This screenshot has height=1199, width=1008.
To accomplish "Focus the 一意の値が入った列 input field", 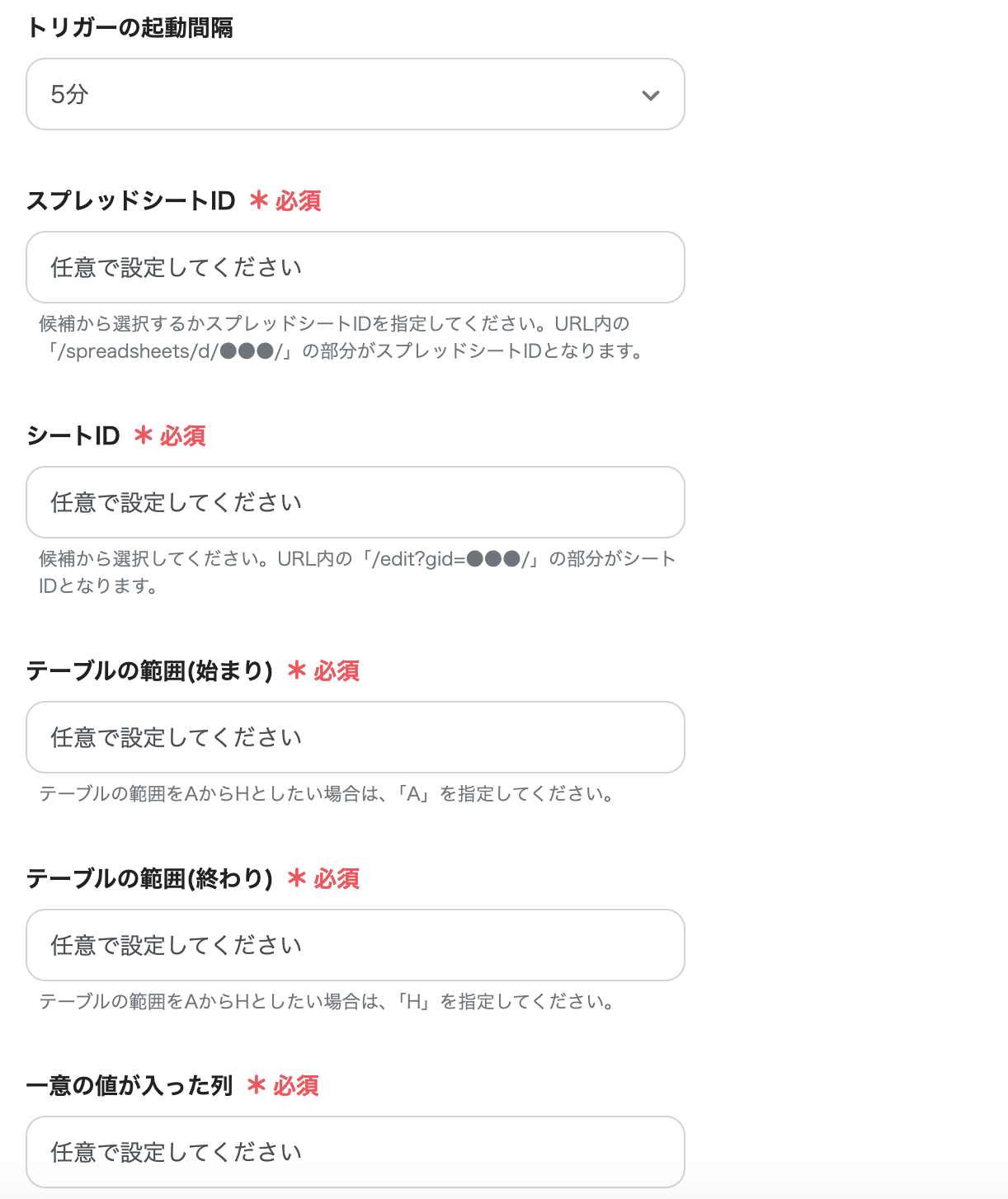I will coord(355,1151).
